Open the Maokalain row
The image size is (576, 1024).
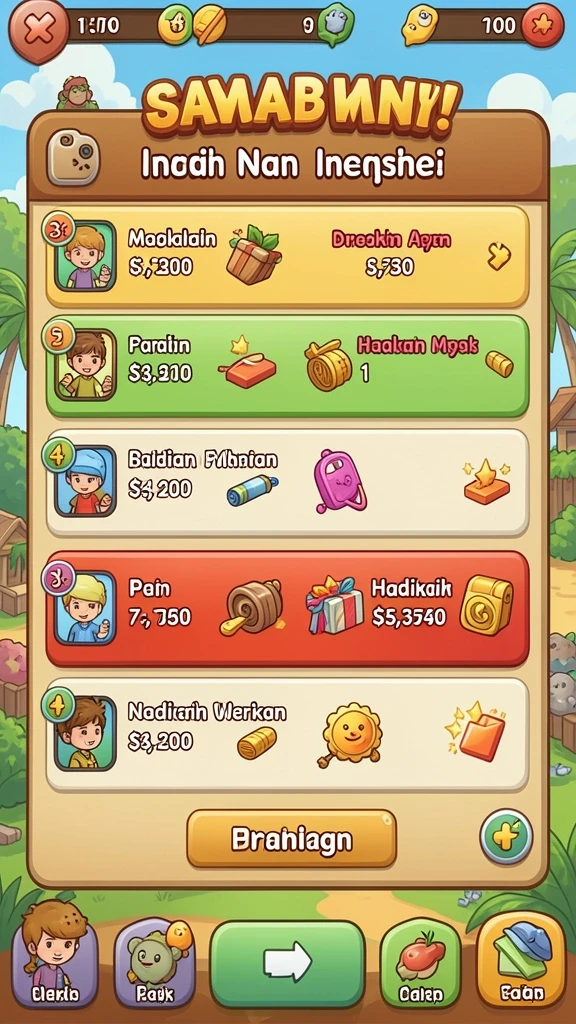click(x=287, y=257)
